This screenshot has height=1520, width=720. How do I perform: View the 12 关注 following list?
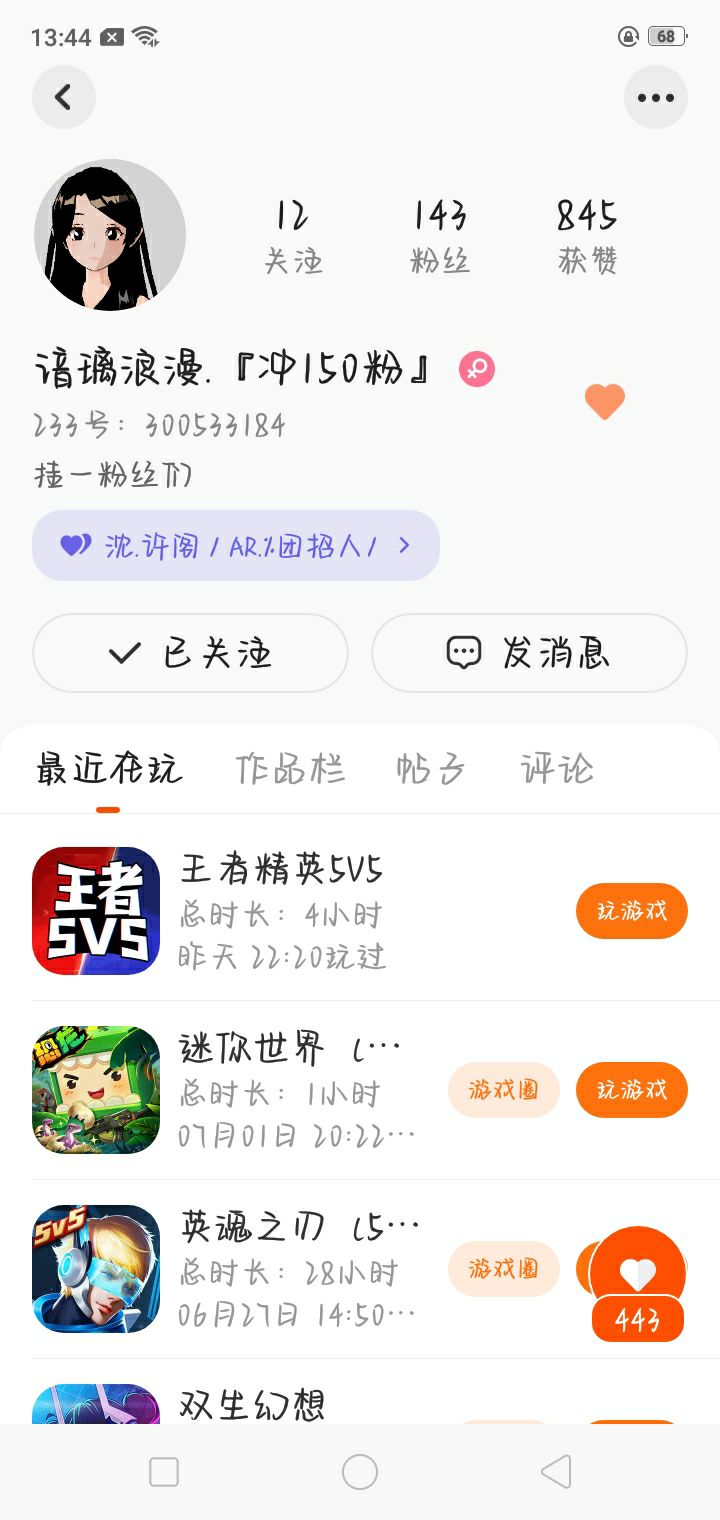coord(293,236)
